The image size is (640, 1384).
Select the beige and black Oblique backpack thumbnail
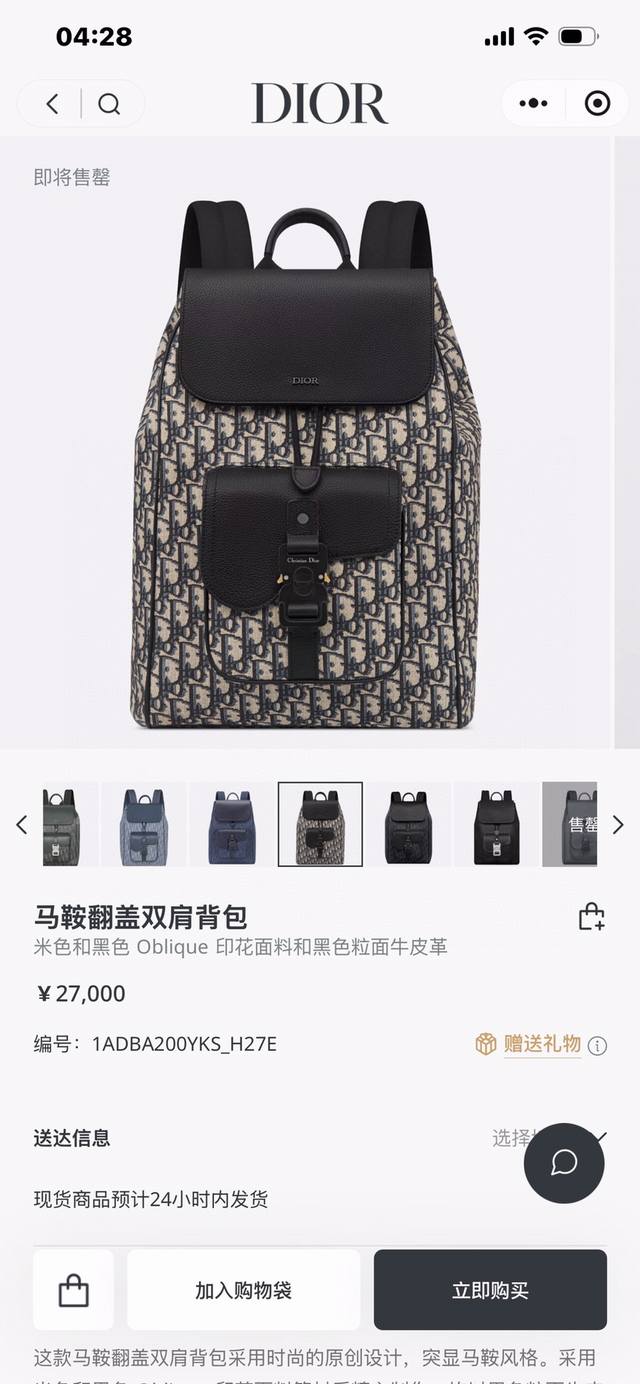coord(320,825)
